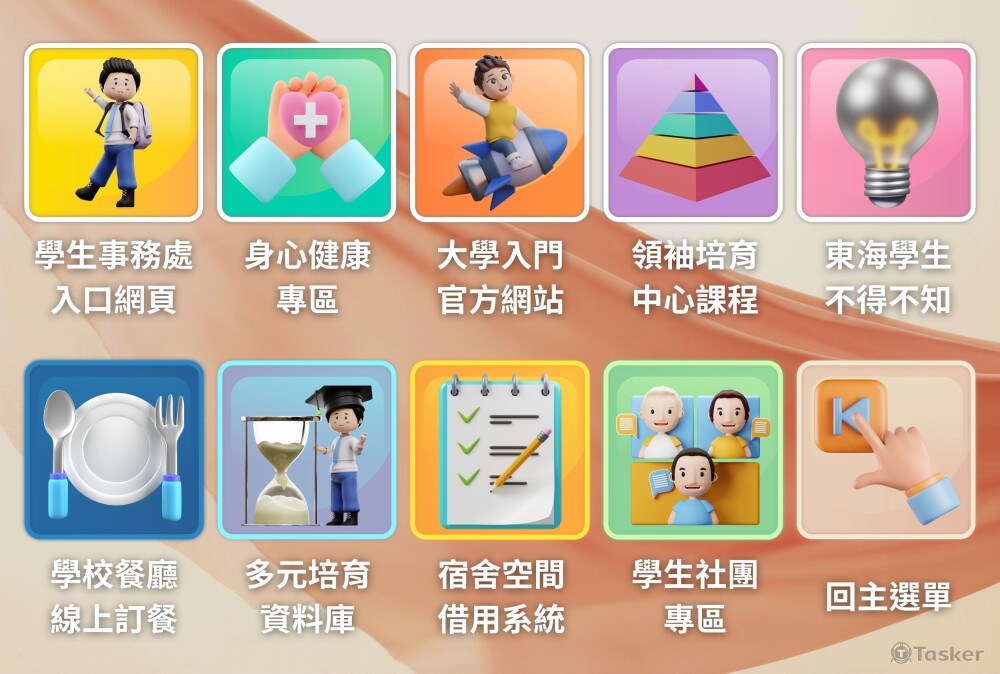Open 學校餐廳線上訂餐

[x=113, y=450]
